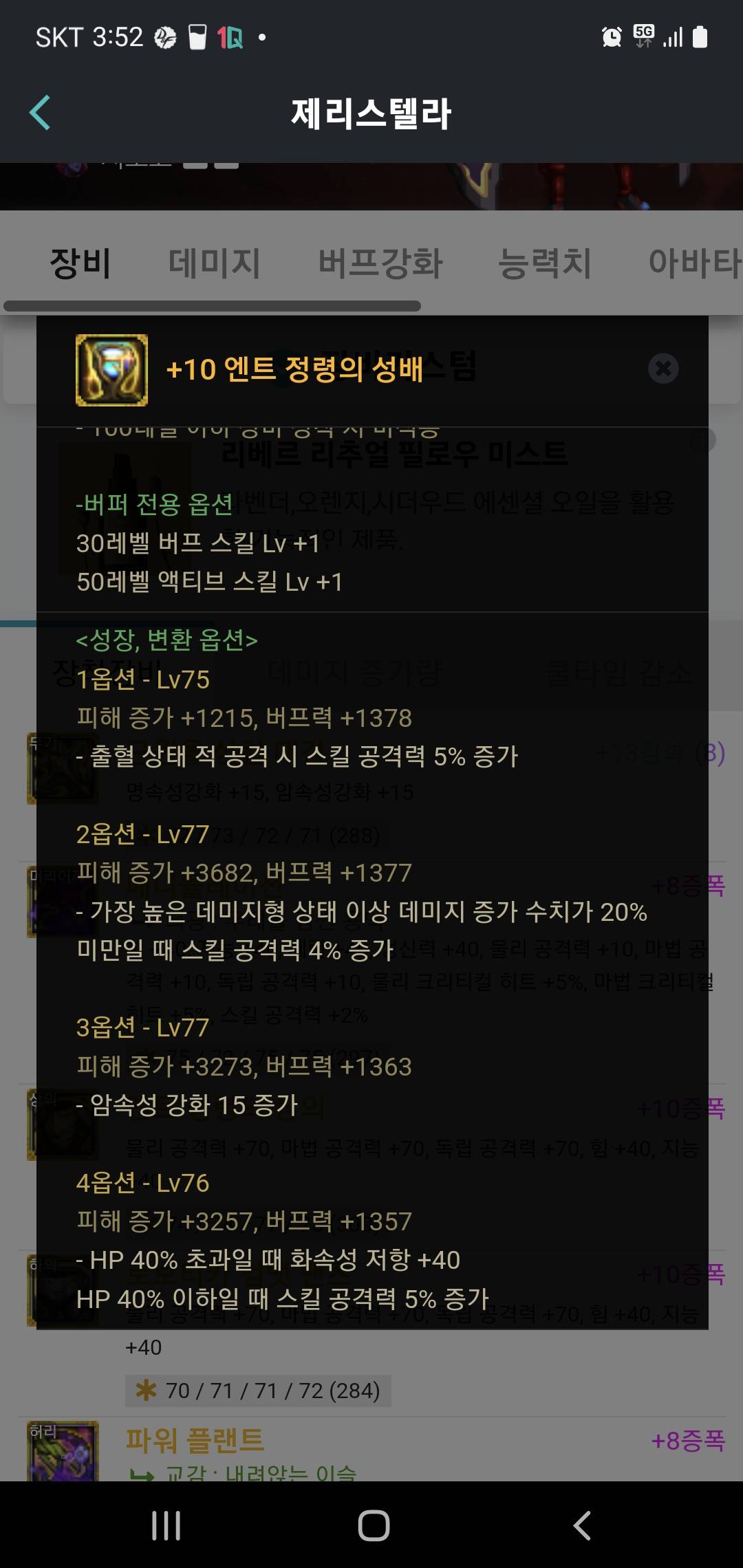
Task: Select the 능력치 tab
Action: tap(543, 263)
